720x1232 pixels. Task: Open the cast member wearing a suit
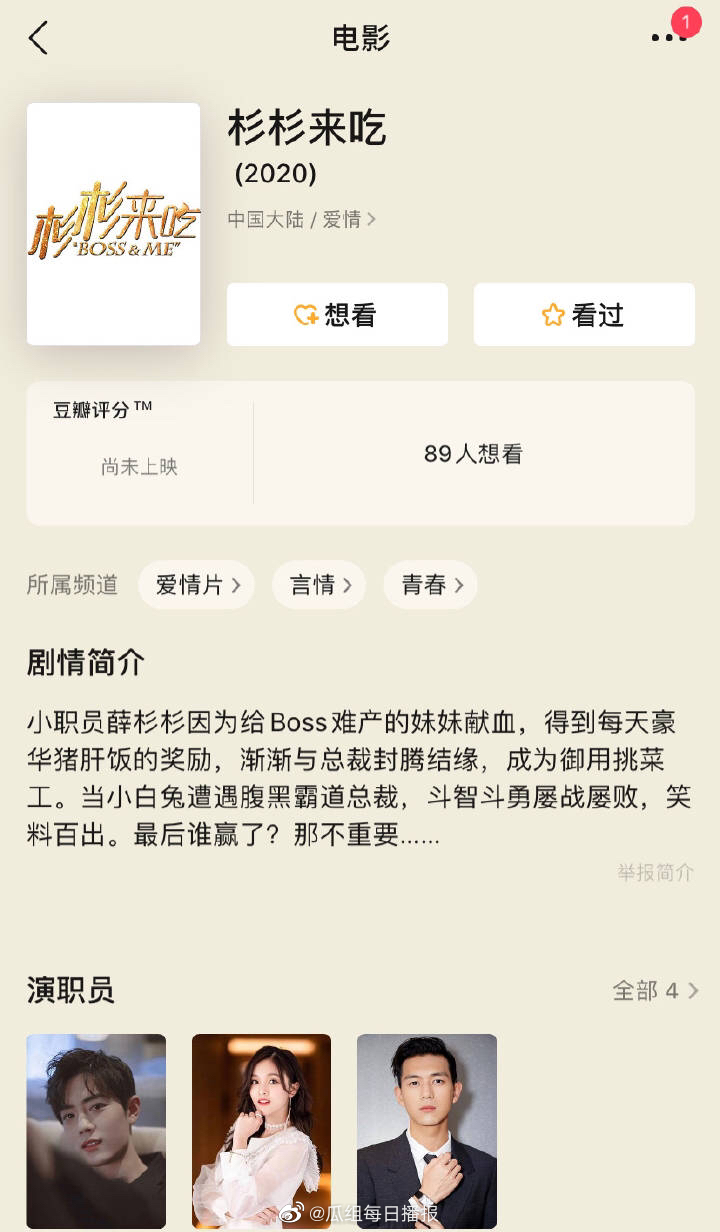pyautogui.click(x=427, y=1130)
